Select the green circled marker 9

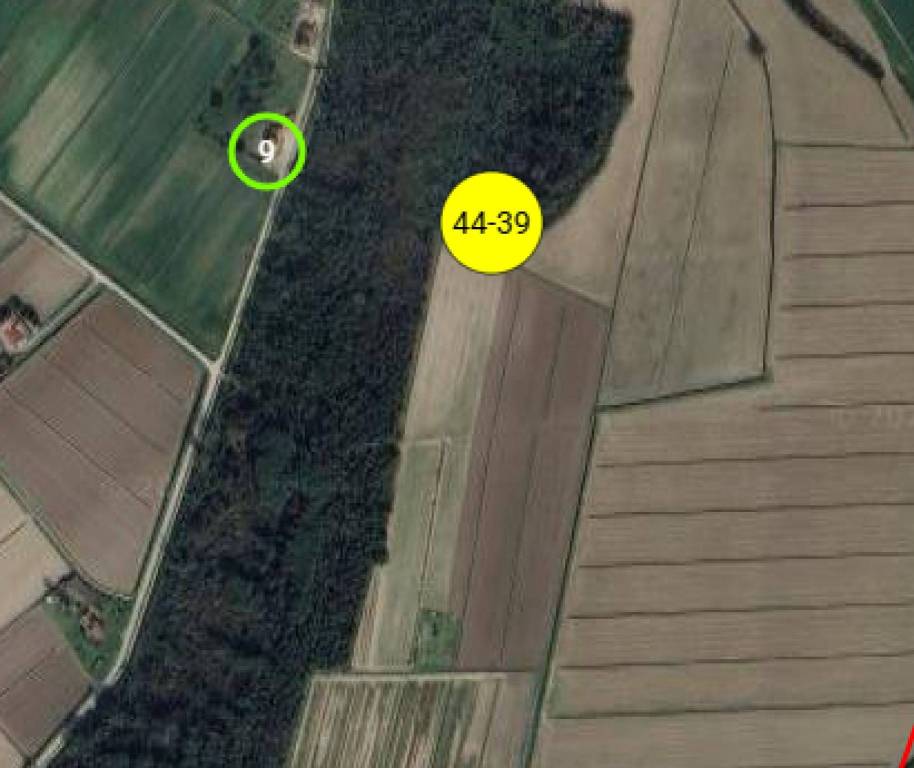pos(266,151)
